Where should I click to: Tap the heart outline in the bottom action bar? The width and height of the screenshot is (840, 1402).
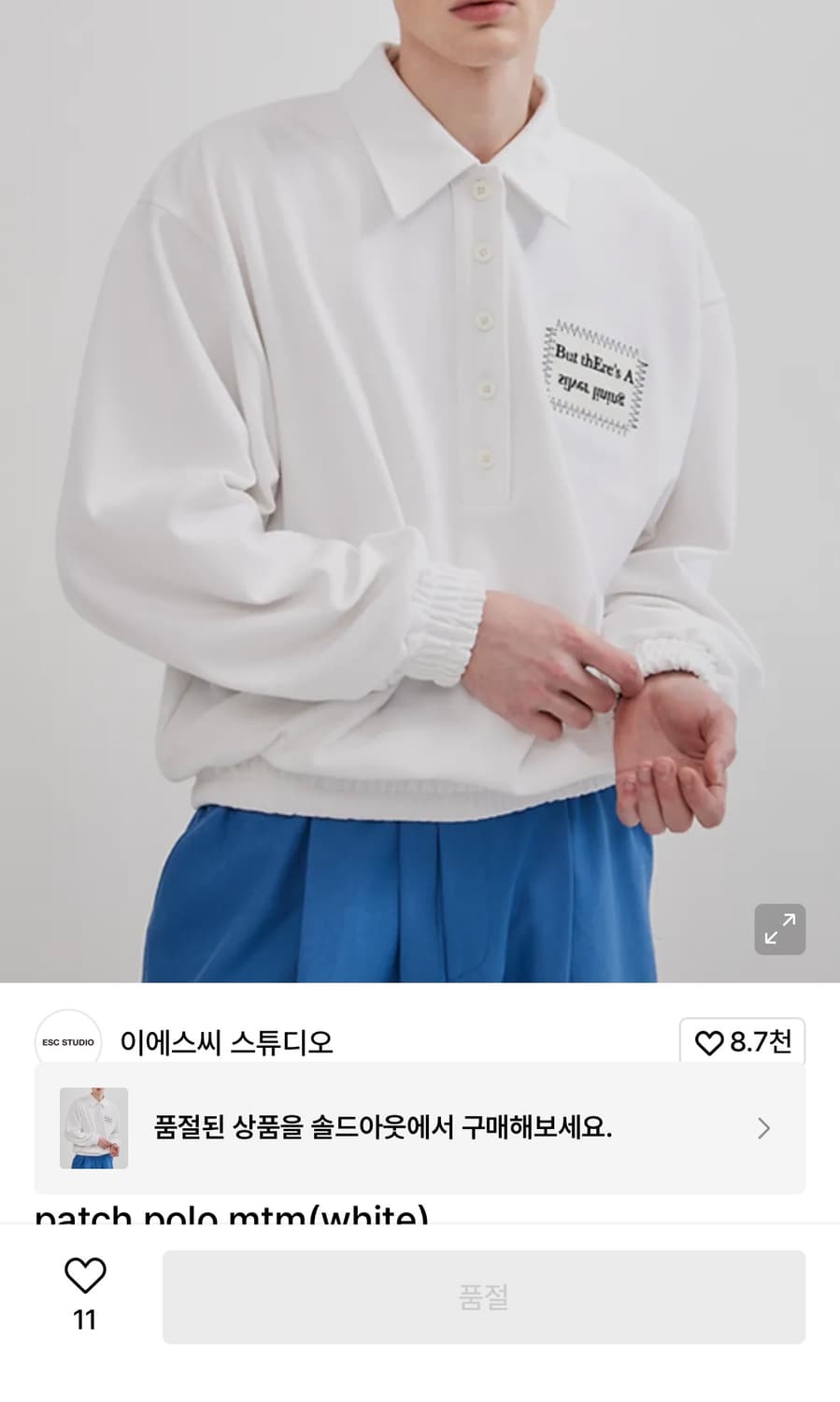85,1273
